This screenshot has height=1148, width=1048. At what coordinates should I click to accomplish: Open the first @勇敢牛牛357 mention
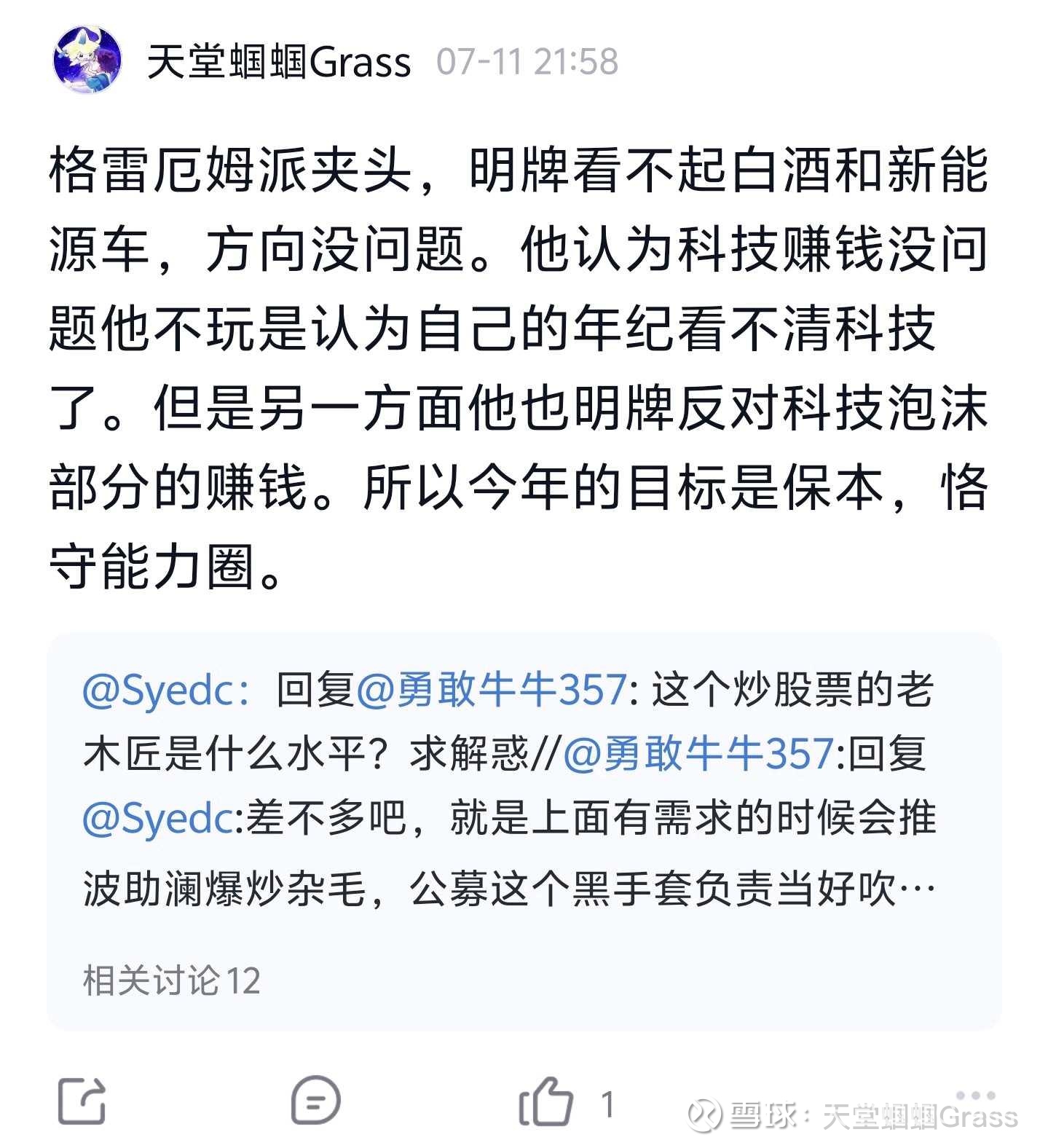point(491,689)
